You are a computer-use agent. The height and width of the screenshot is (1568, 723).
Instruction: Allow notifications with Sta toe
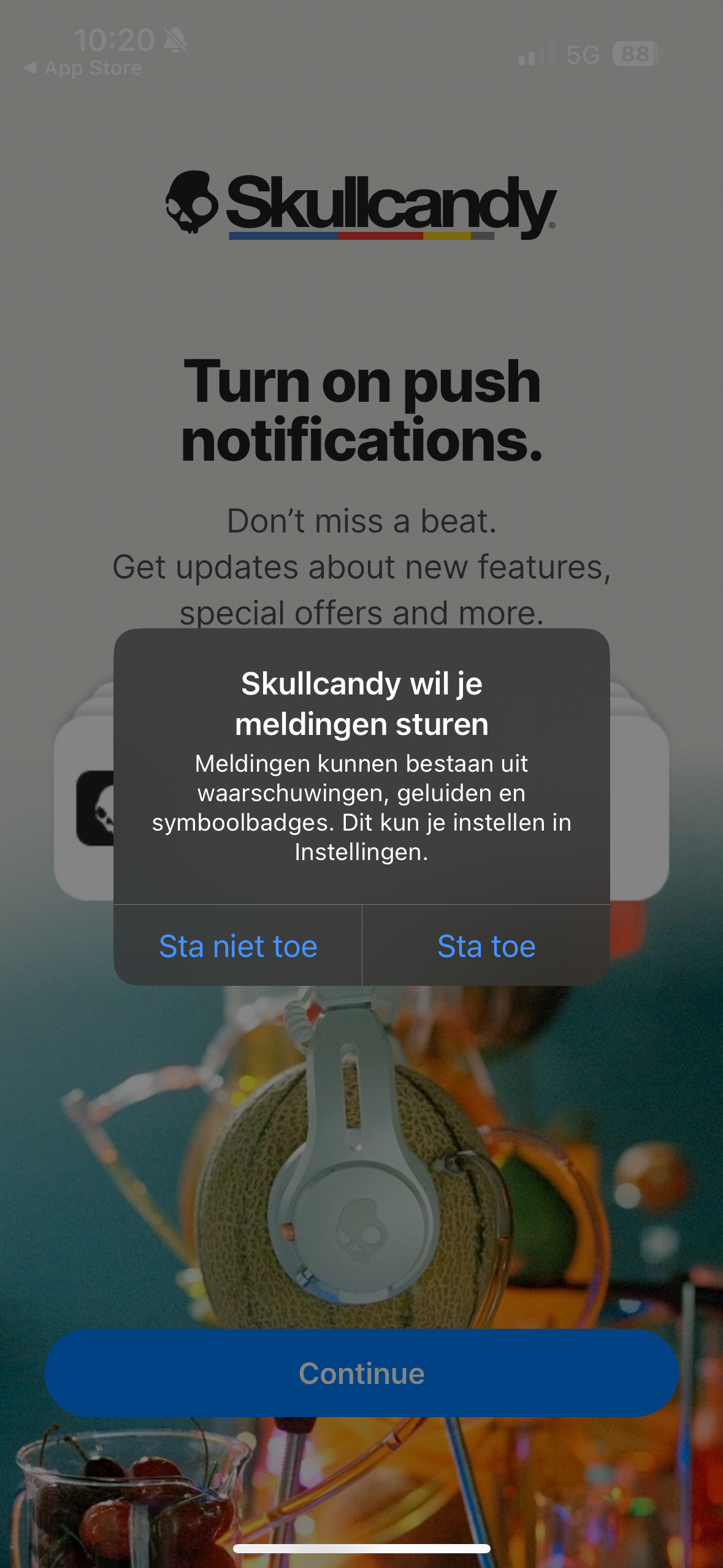(486, 945)
